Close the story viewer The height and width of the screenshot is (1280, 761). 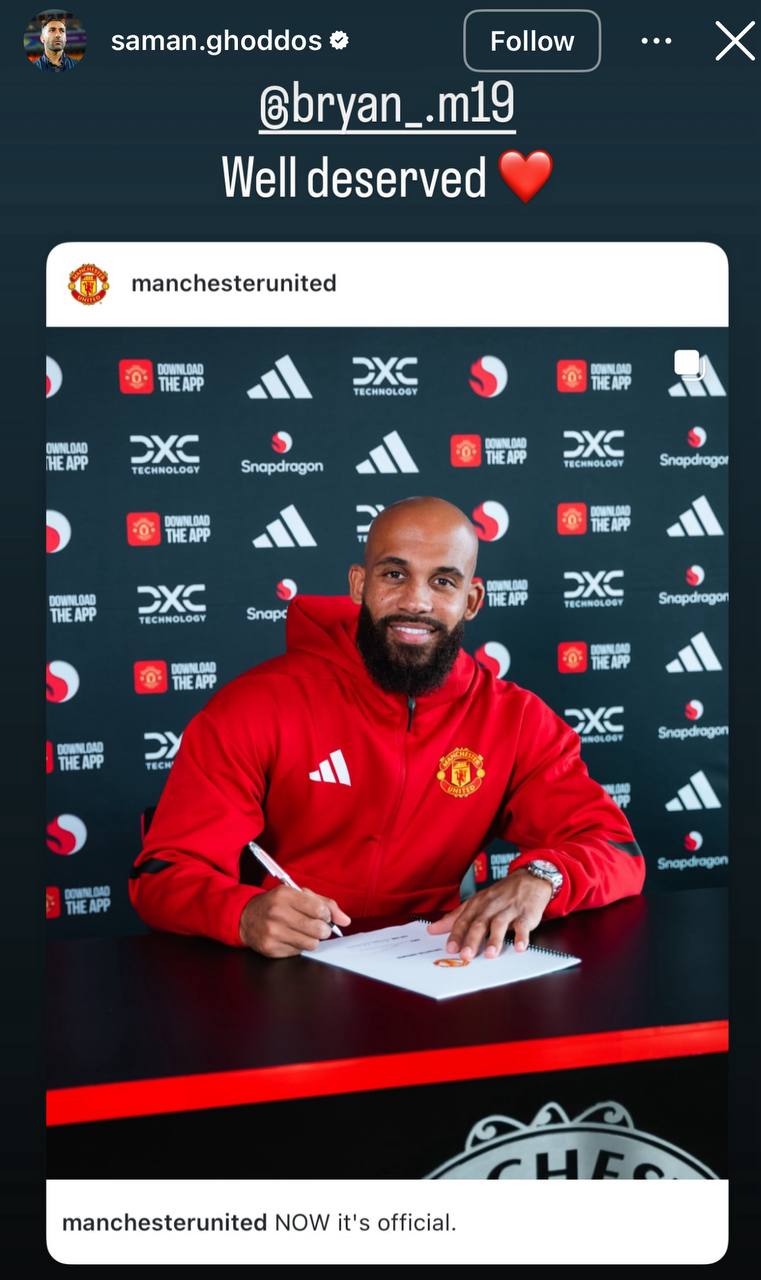click(735, 41)
